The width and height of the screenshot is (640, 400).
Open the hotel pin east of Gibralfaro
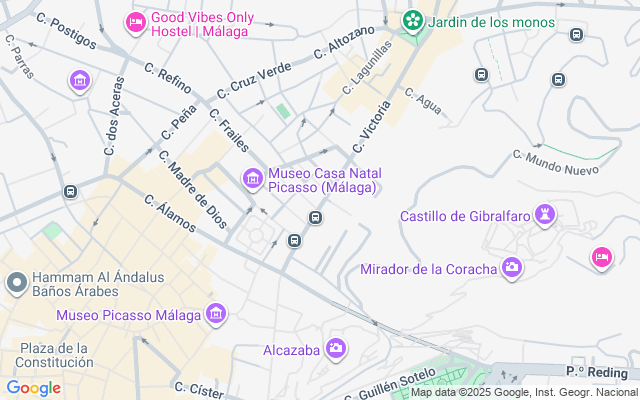click(x=602, y=258)
